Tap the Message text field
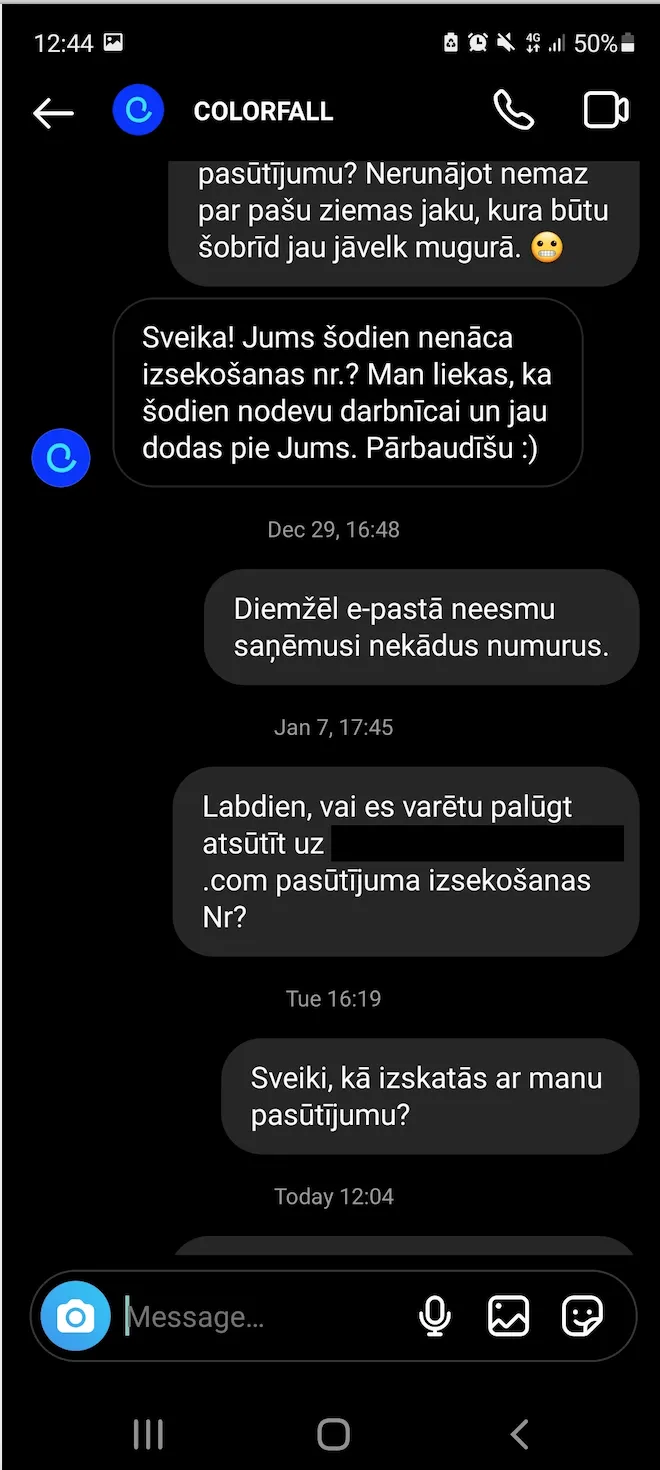660x1470 pixels. 265,1317
